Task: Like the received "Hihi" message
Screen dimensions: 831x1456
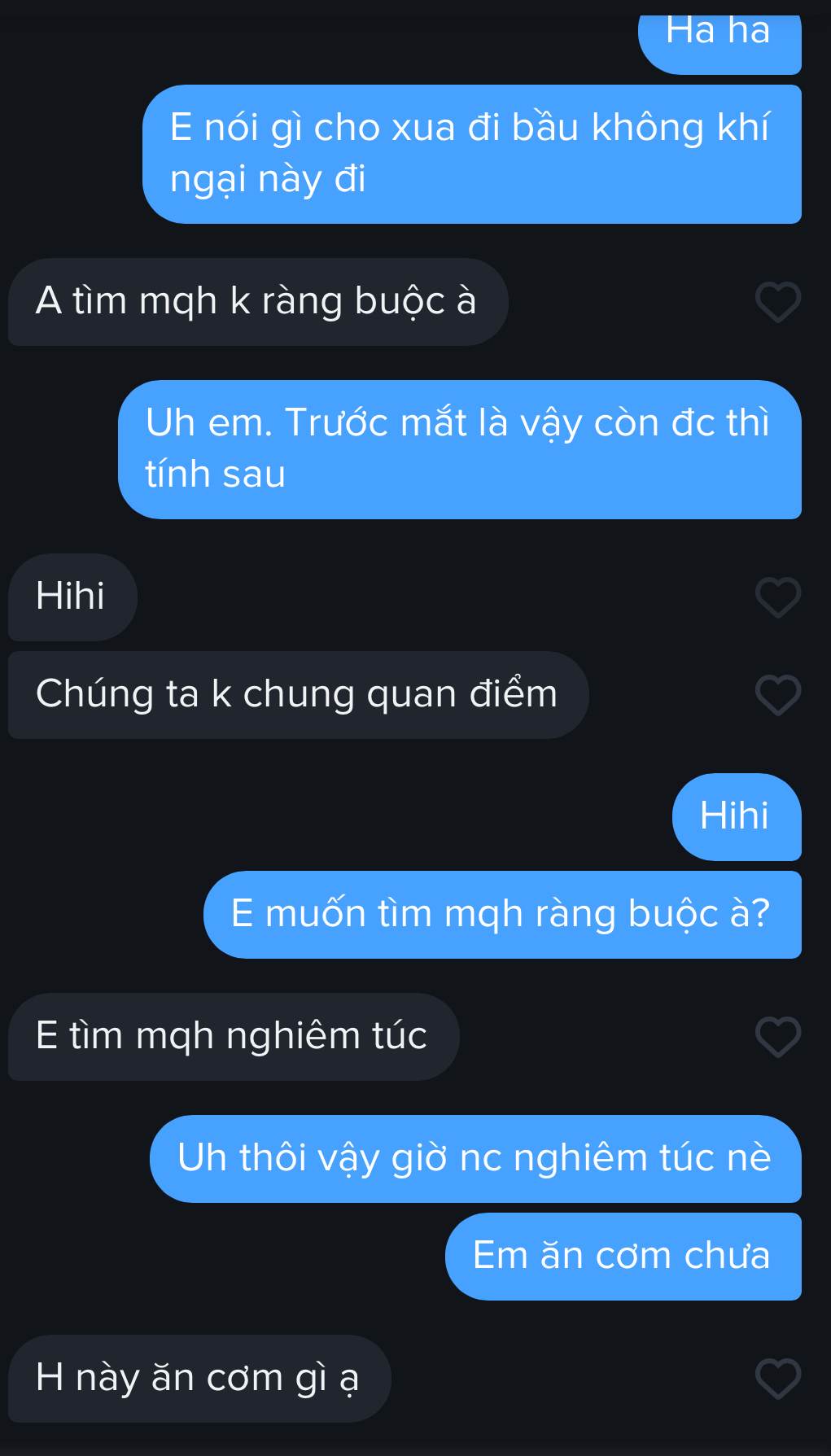Action: [x=778, y=597]
